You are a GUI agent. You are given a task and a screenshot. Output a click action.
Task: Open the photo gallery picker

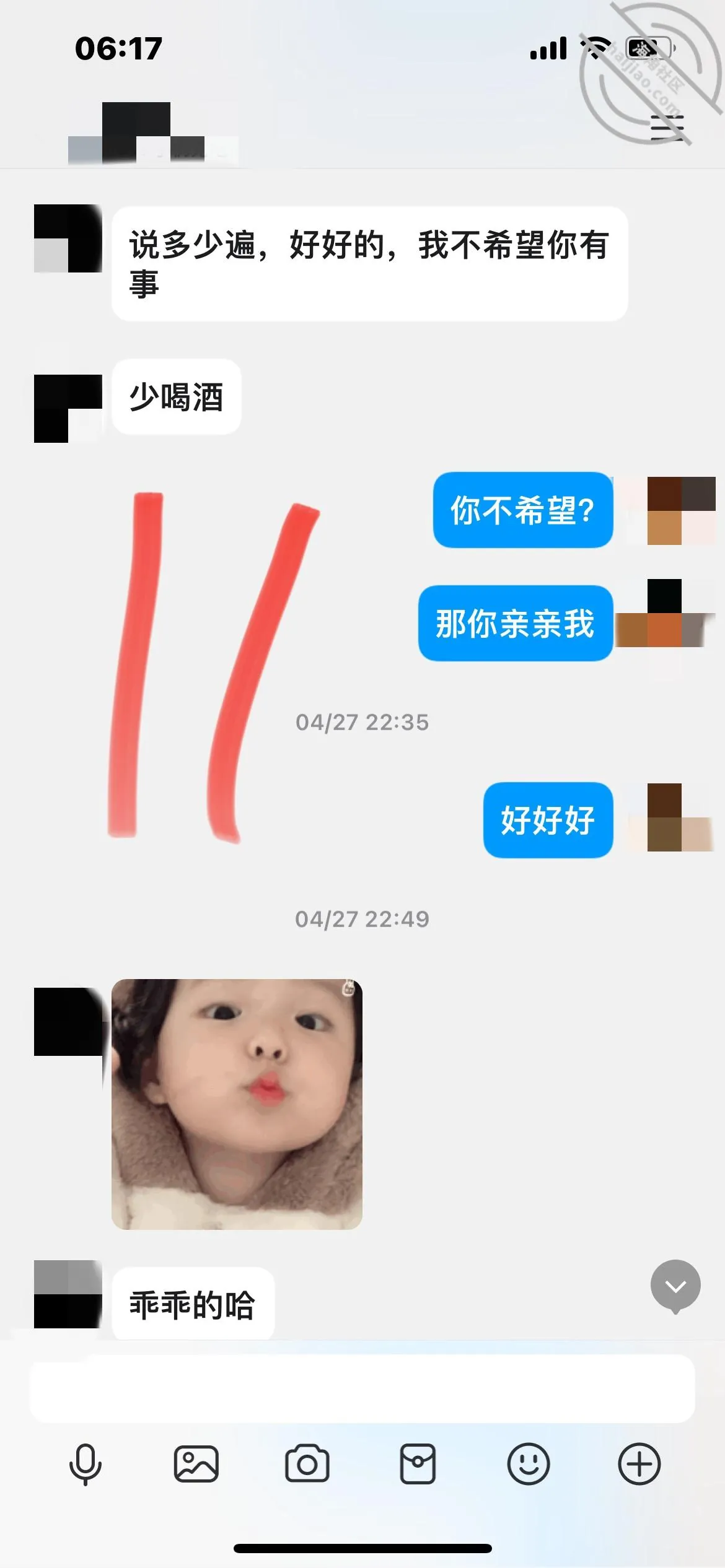tap(196, 1464)
